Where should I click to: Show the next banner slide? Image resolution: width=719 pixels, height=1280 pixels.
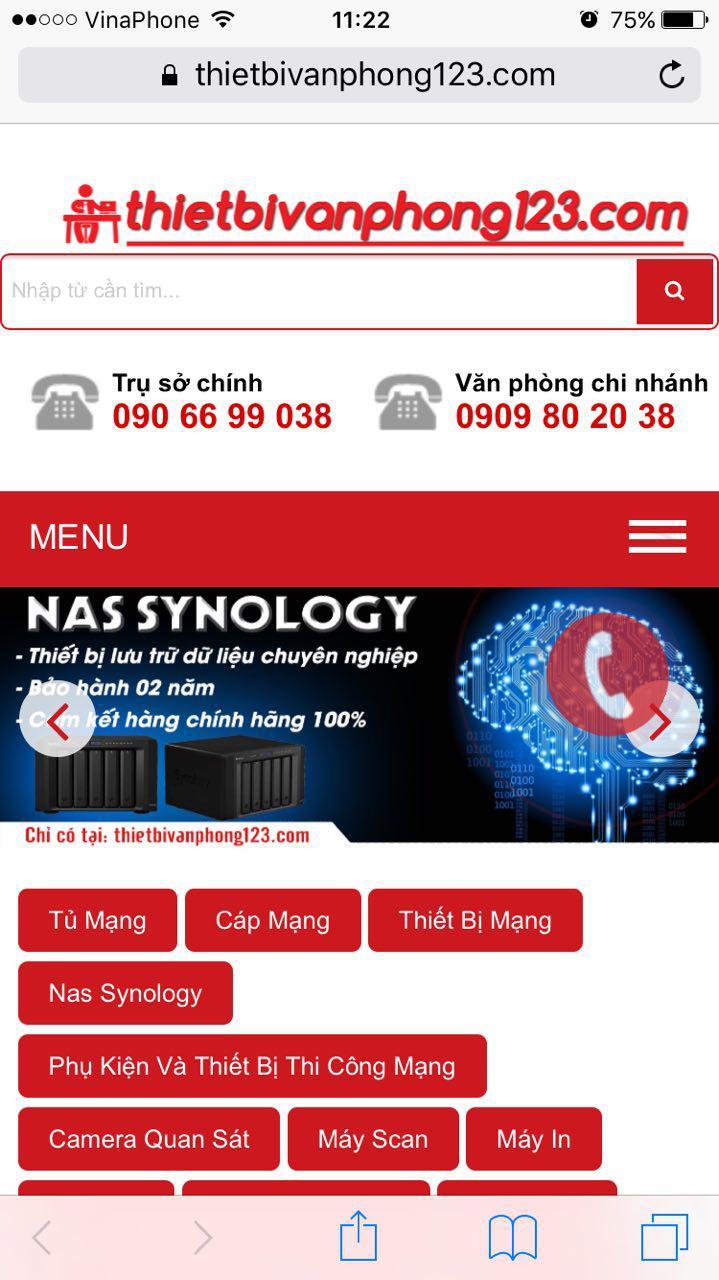click(661, 722)
